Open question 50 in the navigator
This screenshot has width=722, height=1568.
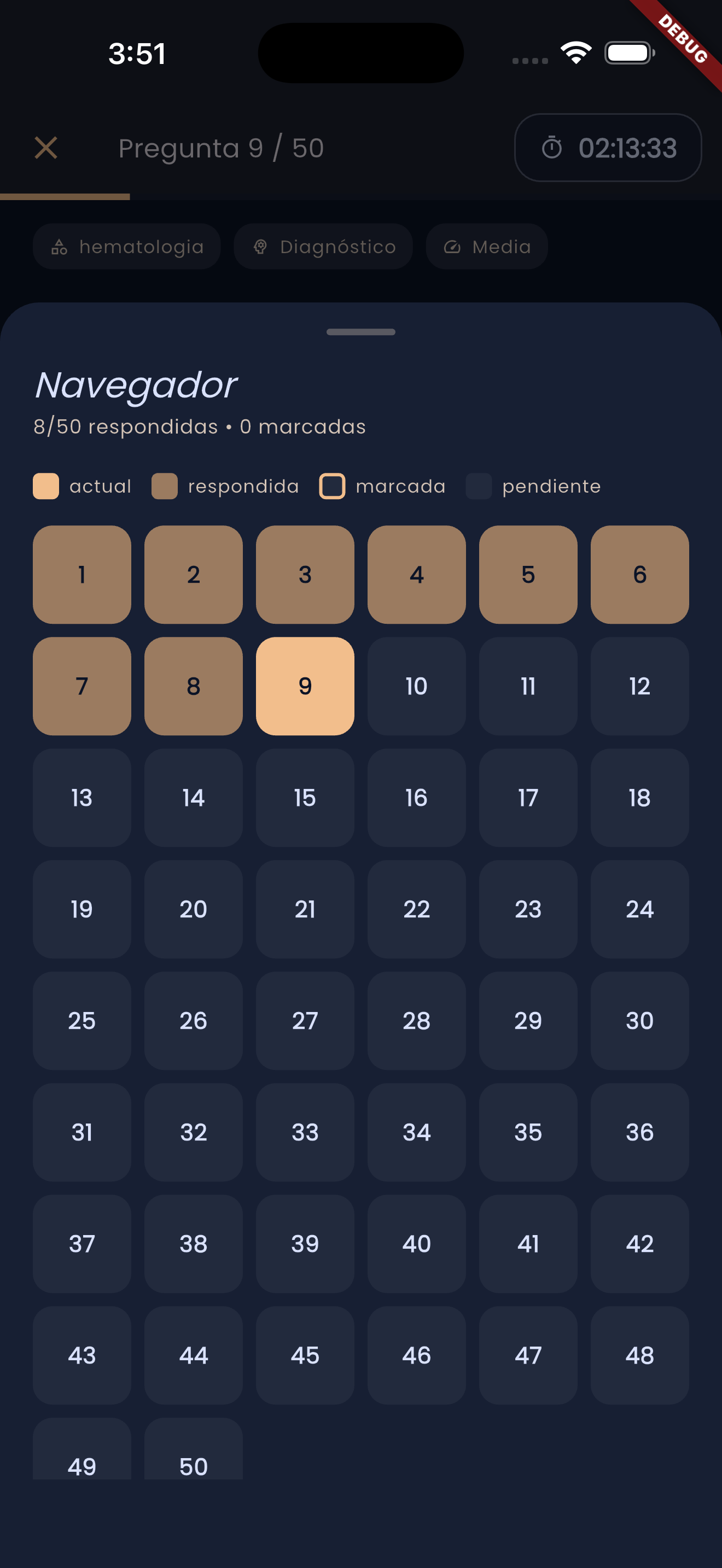pyautogui.click(x=193, y=1466)
